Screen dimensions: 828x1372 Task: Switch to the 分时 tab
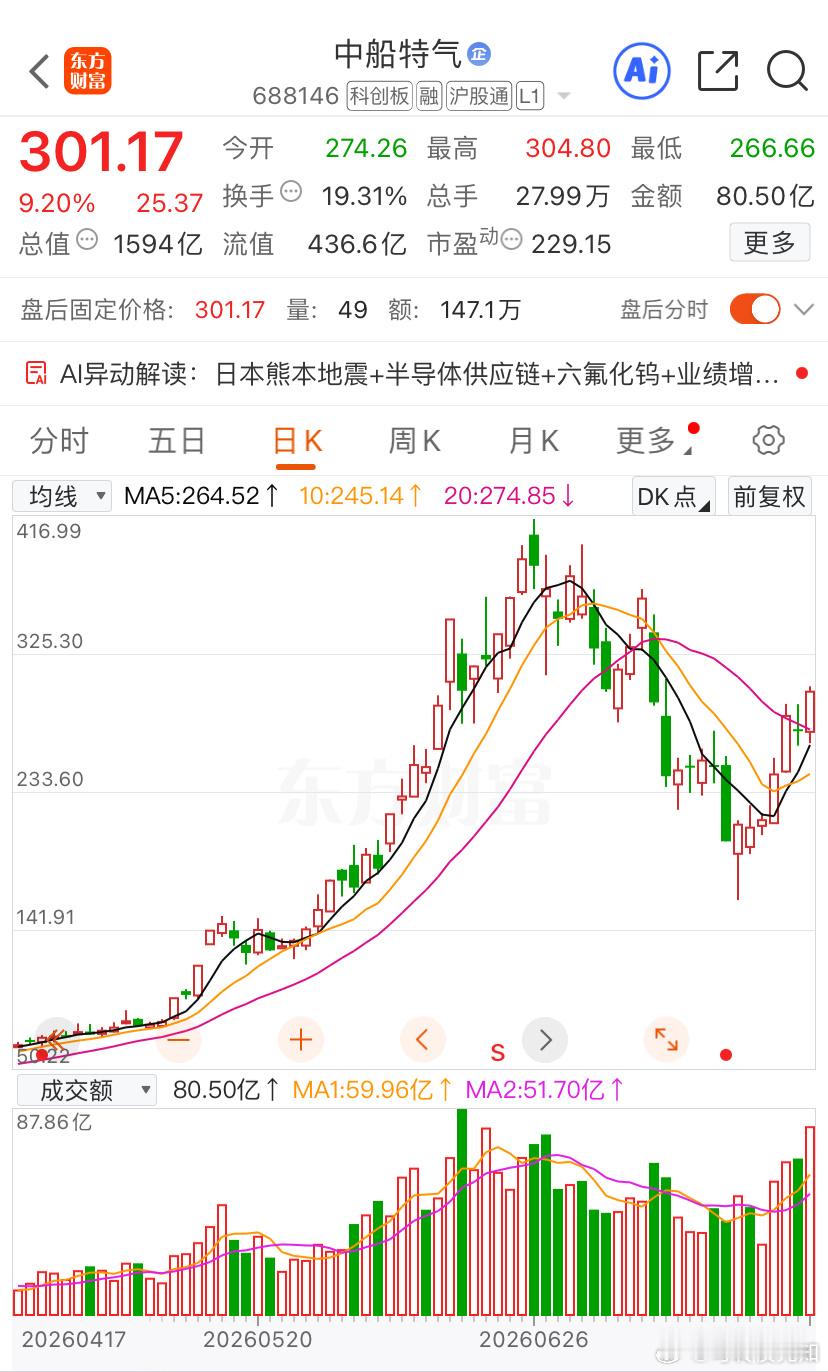tap(59, 441)
